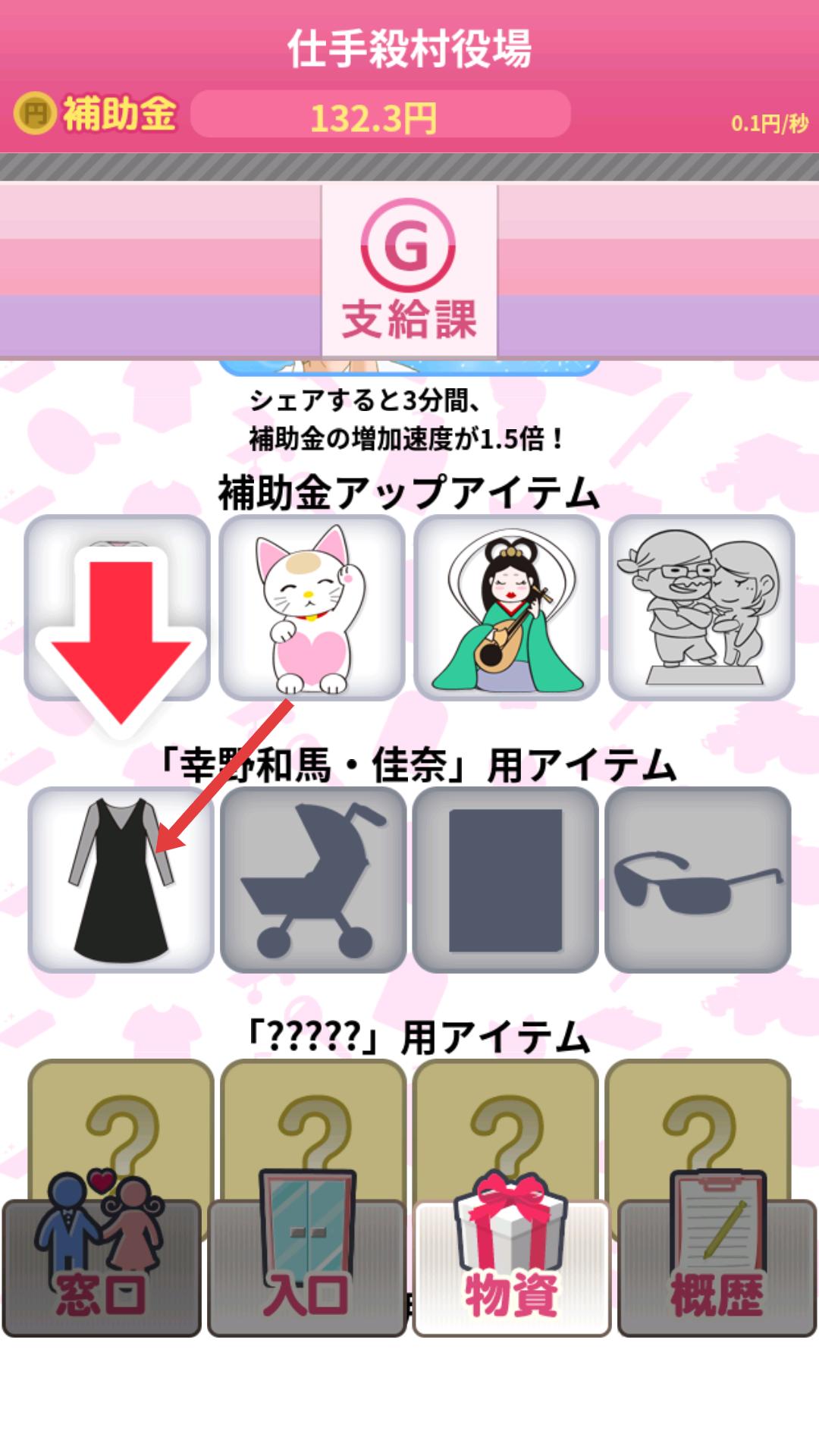This screenshot has height=1456, width=819.
Task: Pick the black dress item
Action: click(x=121, y=880)
